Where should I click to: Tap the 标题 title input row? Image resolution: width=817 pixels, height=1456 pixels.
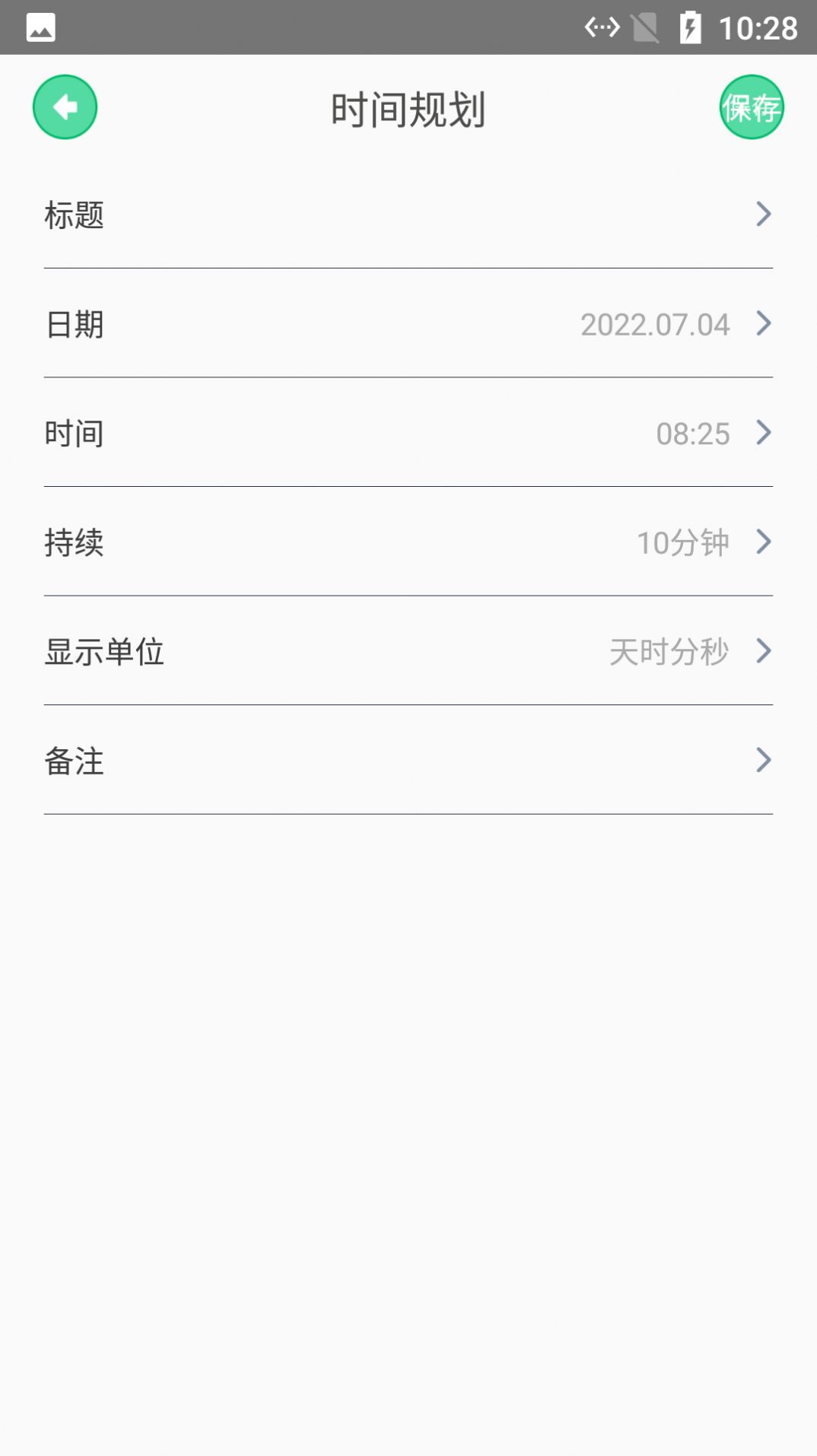tap(72, 215)
